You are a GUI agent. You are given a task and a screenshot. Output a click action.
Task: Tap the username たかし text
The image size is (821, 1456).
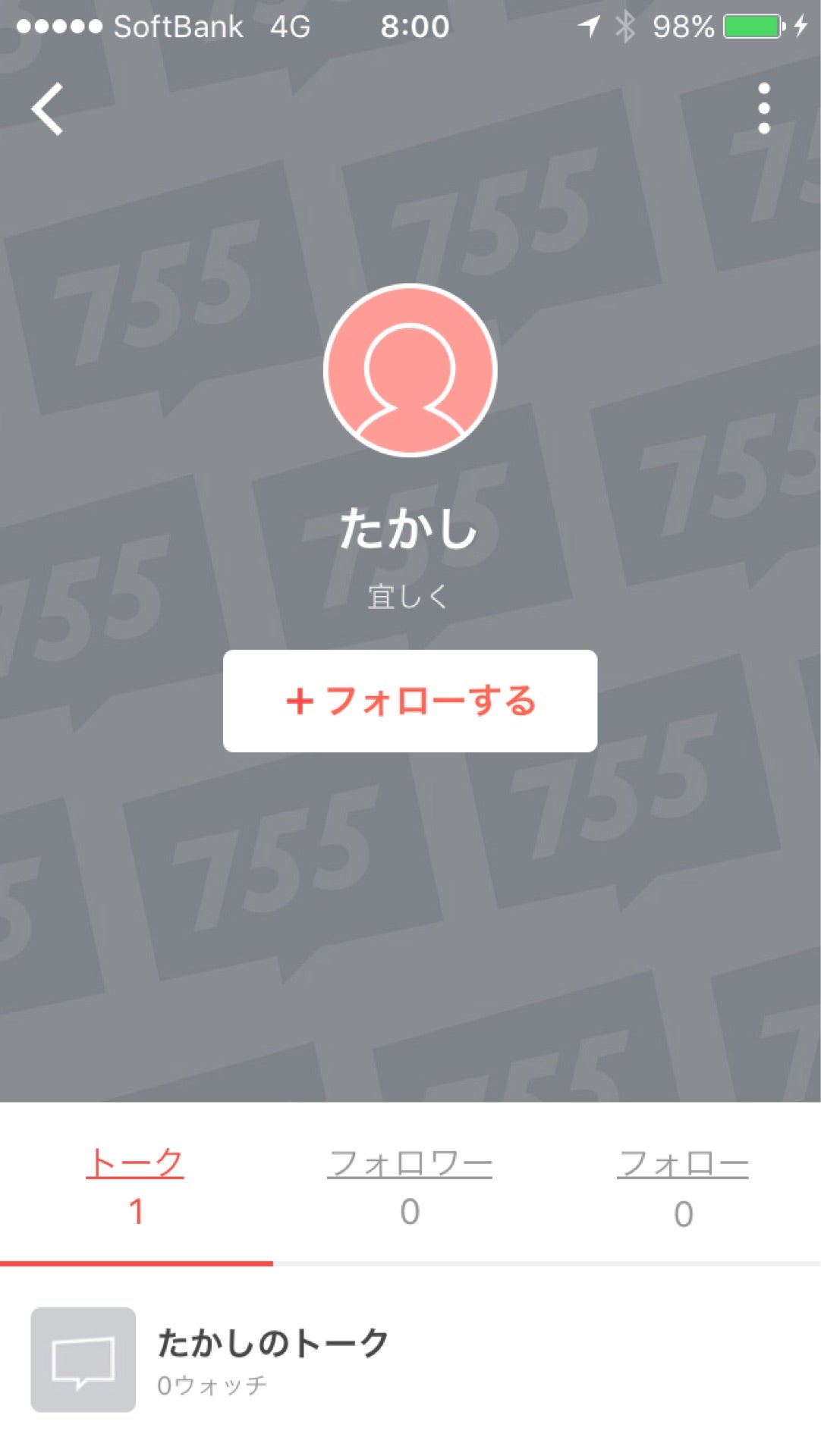tap(410, 531)
